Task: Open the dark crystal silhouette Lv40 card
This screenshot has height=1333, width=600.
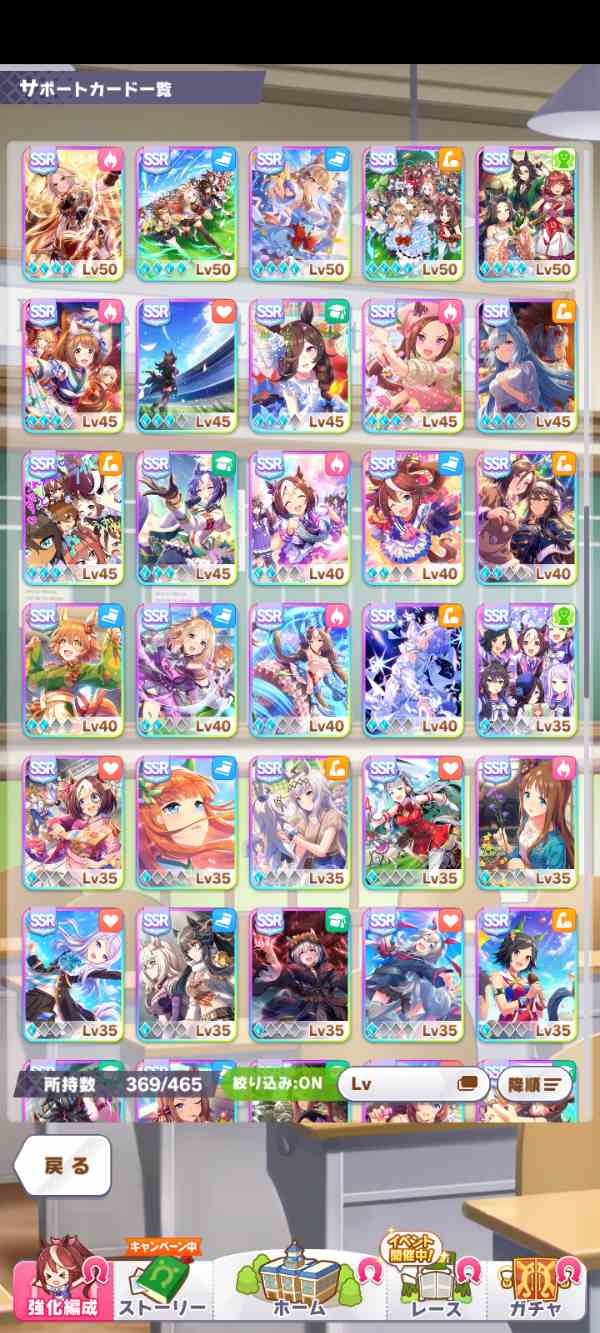Action: (414, 670)
